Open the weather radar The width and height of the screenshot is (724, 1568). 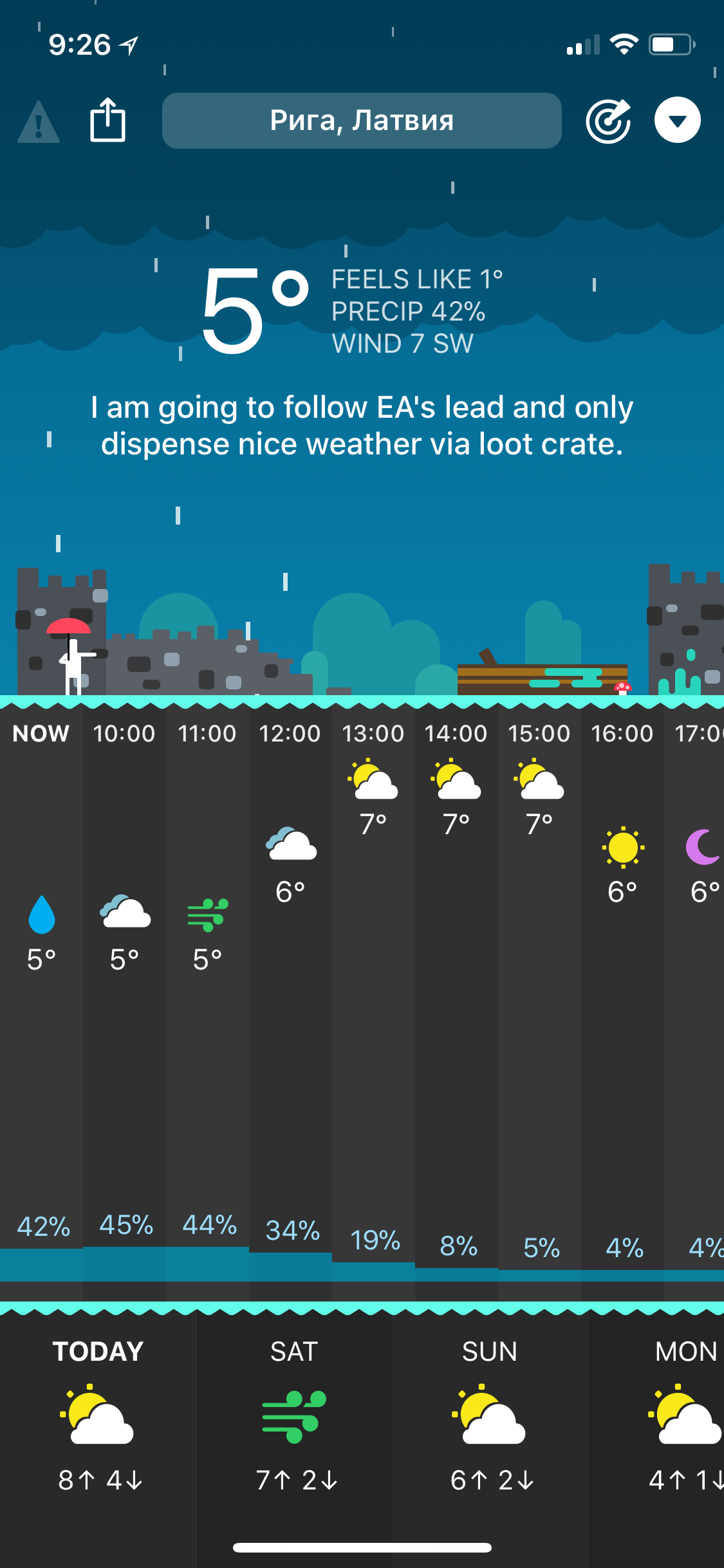tap(608, 120)
